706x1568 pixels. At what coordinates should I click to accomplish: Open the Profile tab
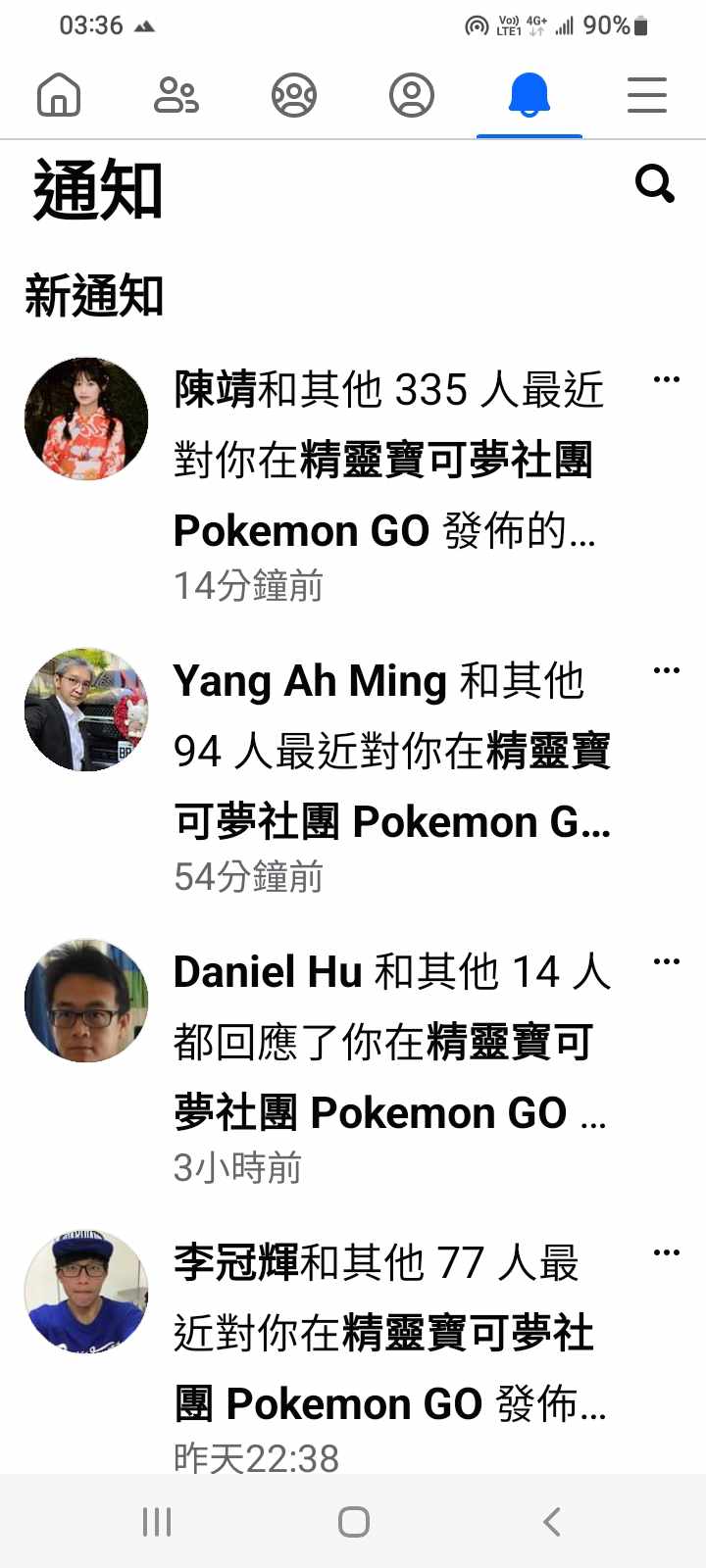(412, 96)
